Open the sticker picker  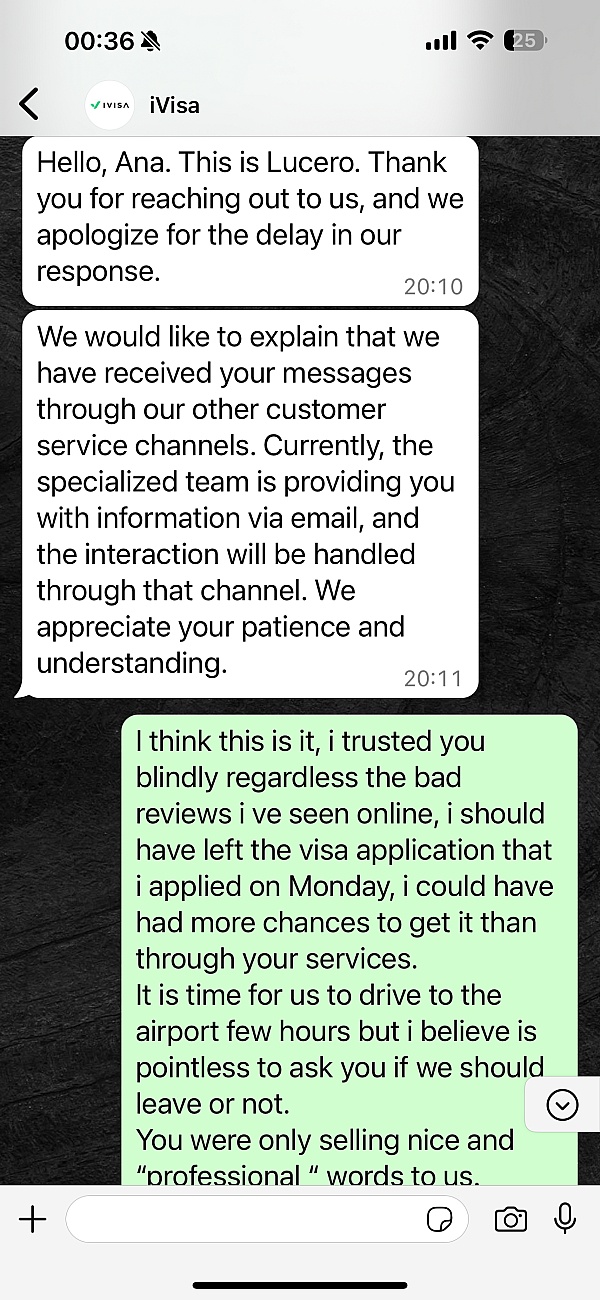click(x=439, y=1219)
